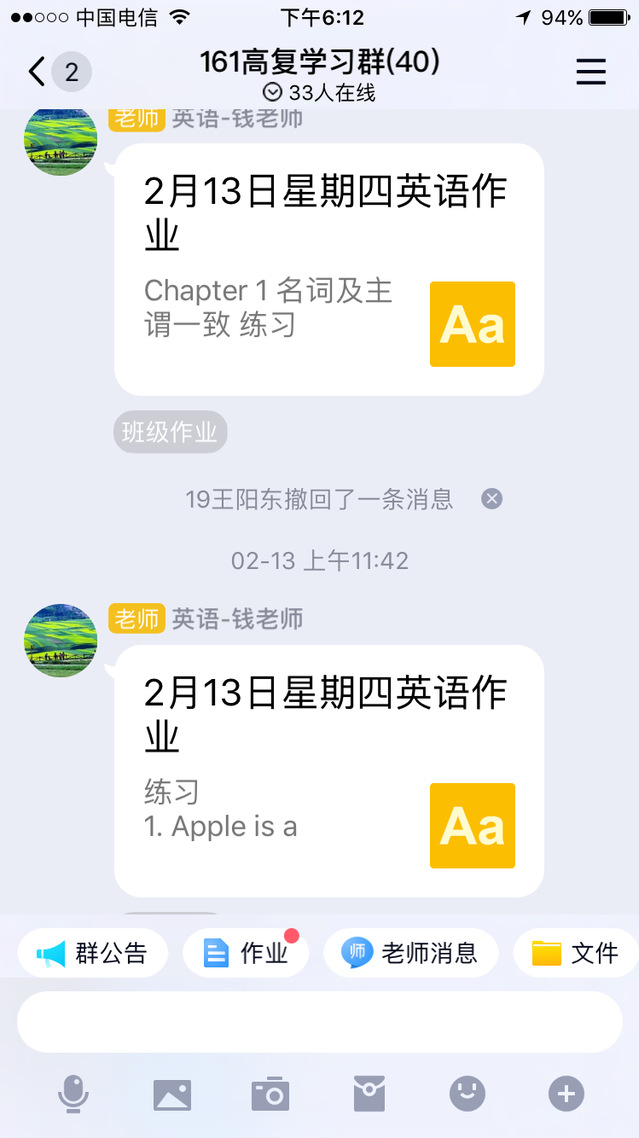Focus the message text input box
639x1138 pixels.
pyautogui.click(x=319, y=1022)
